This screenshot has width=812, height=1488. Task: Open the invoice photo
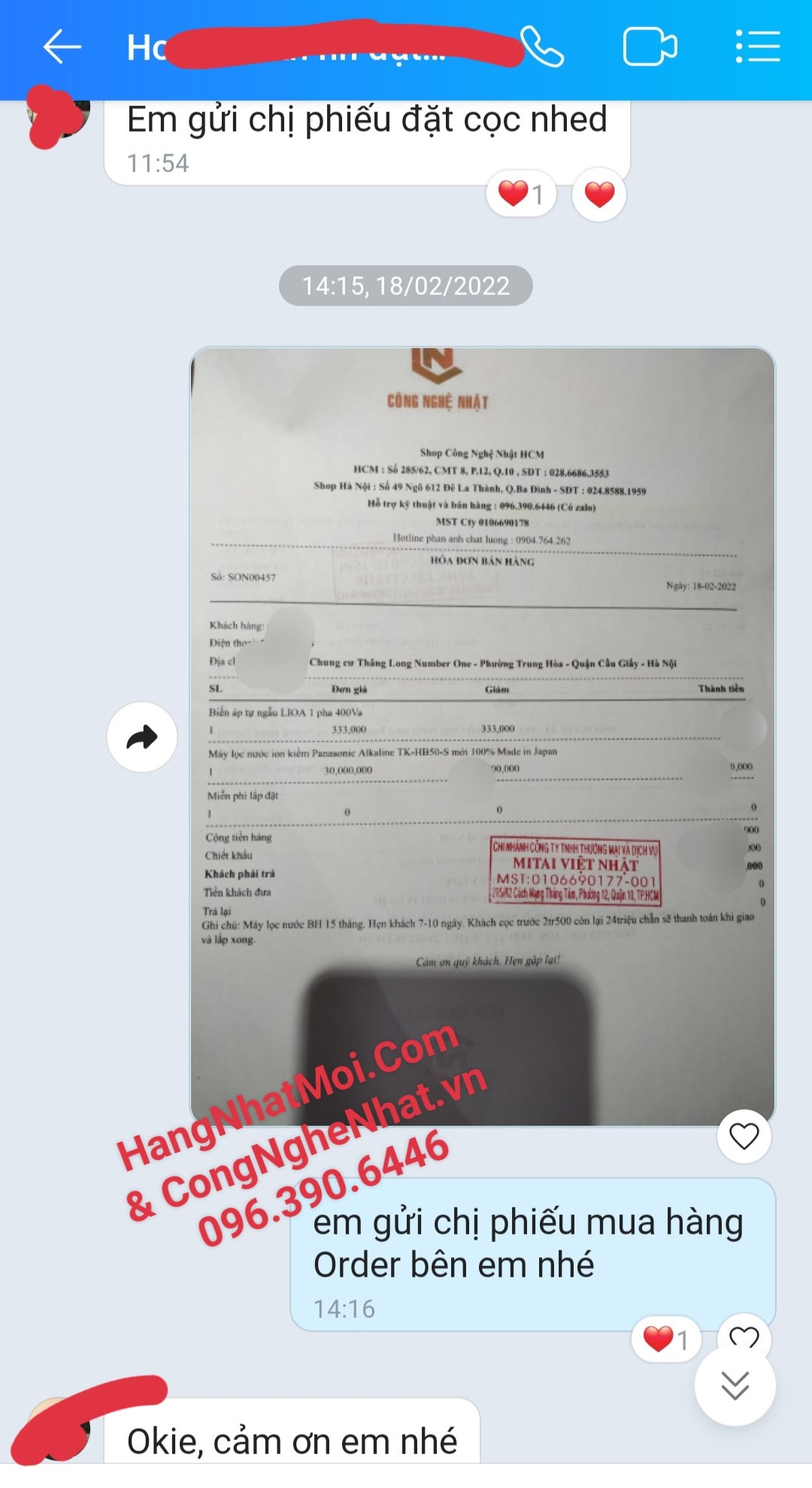(x=482, y=736)
